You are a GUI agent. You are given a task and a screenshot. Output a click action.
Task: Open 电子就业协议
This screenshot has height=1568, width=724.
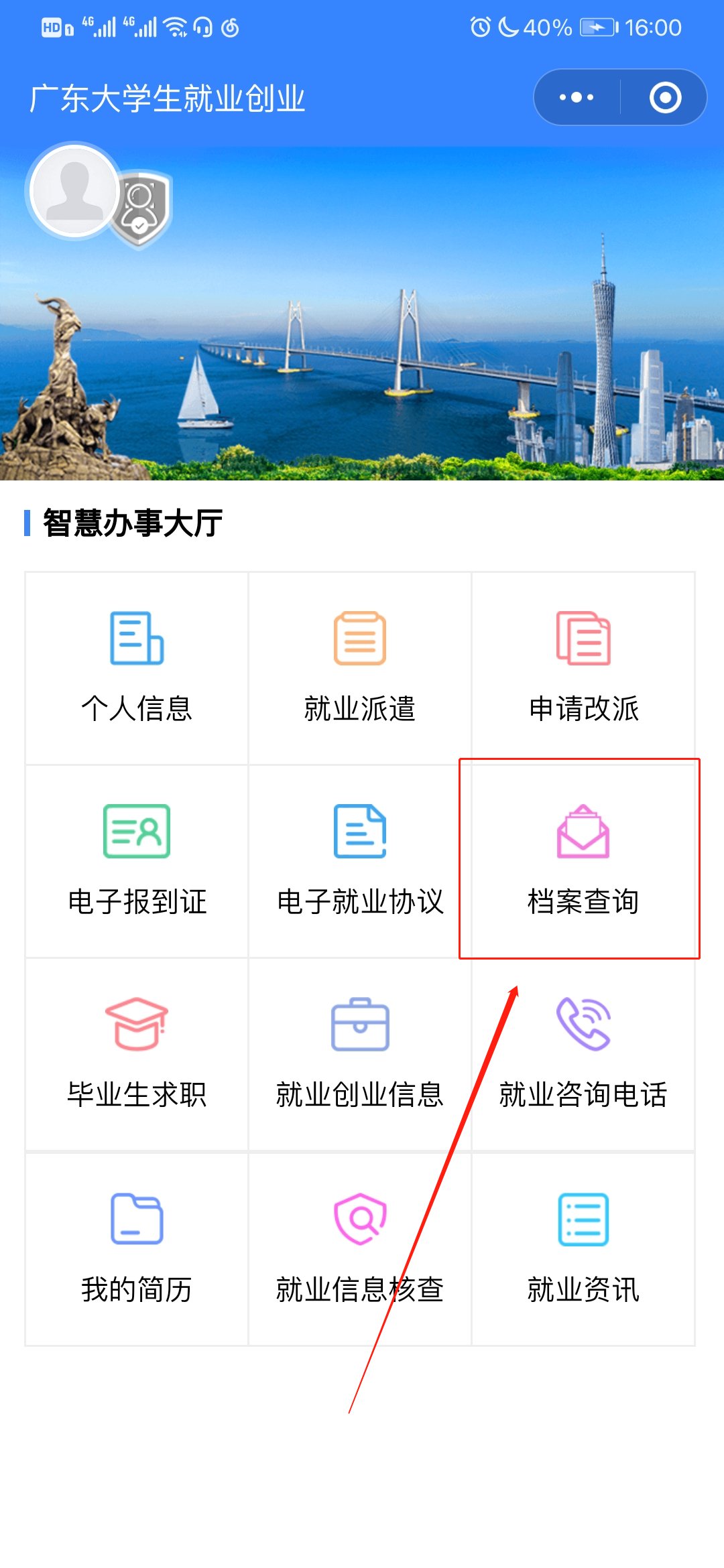click(360, 861)
